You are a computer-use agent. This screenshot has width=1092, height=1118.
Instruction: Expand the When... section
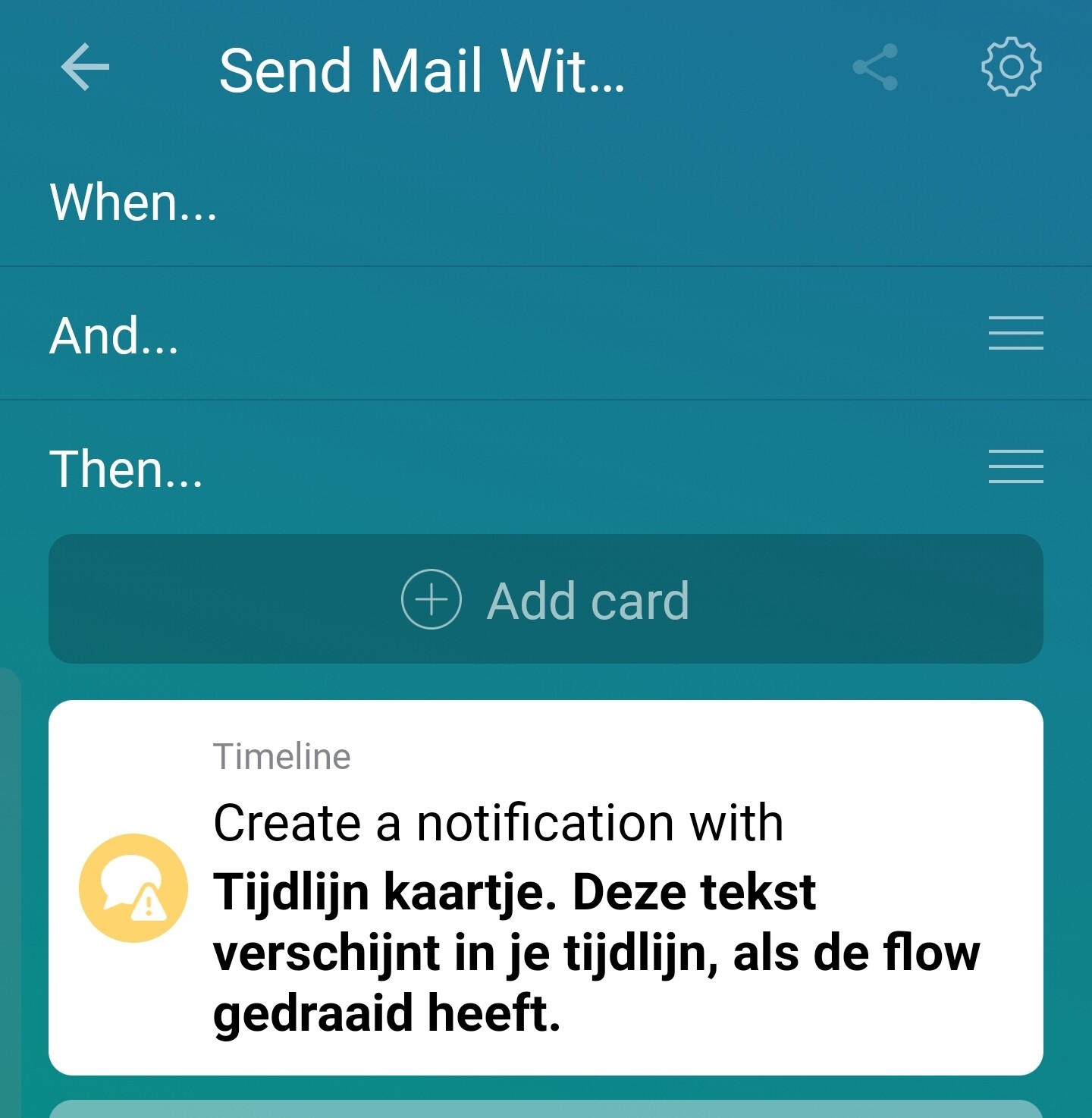tap(133, 202)
